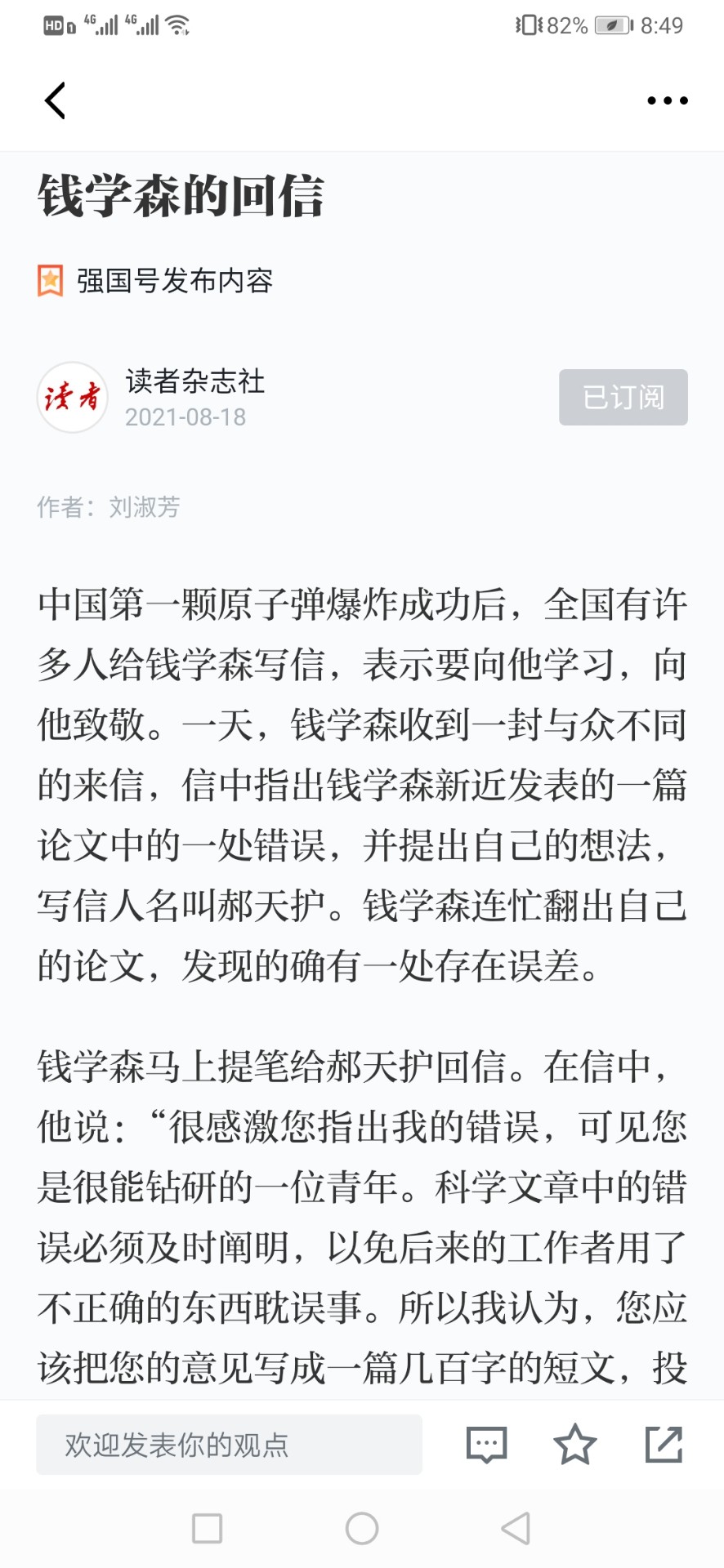
Task: Tap the system home button
Action: point(362,1528)
